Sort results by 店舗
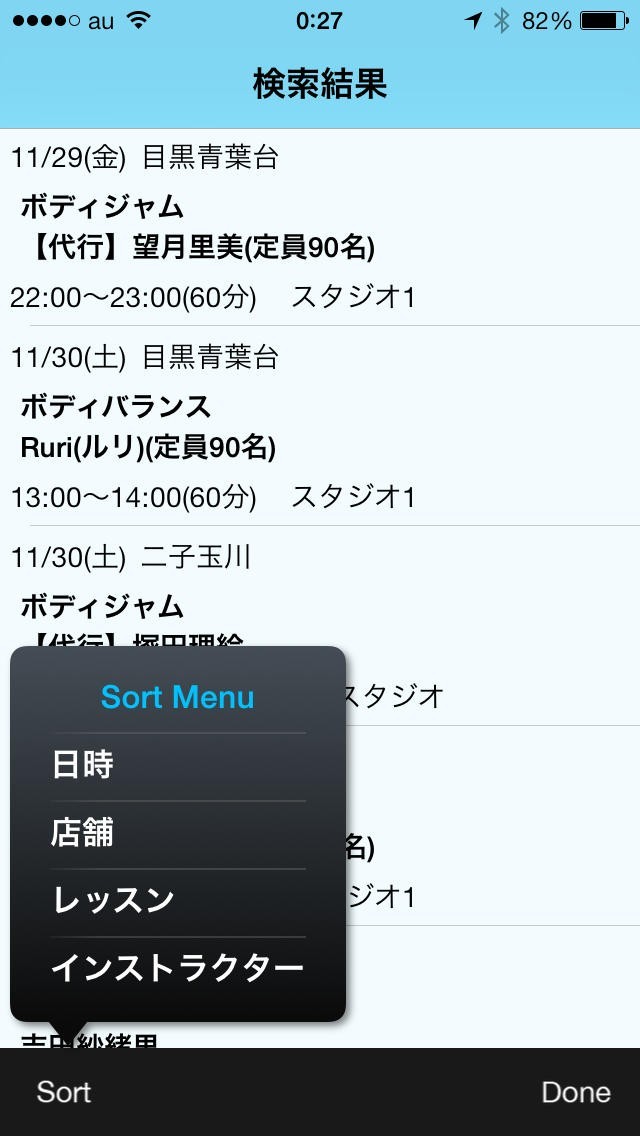 pyautogui.click(x=178, y=834)
